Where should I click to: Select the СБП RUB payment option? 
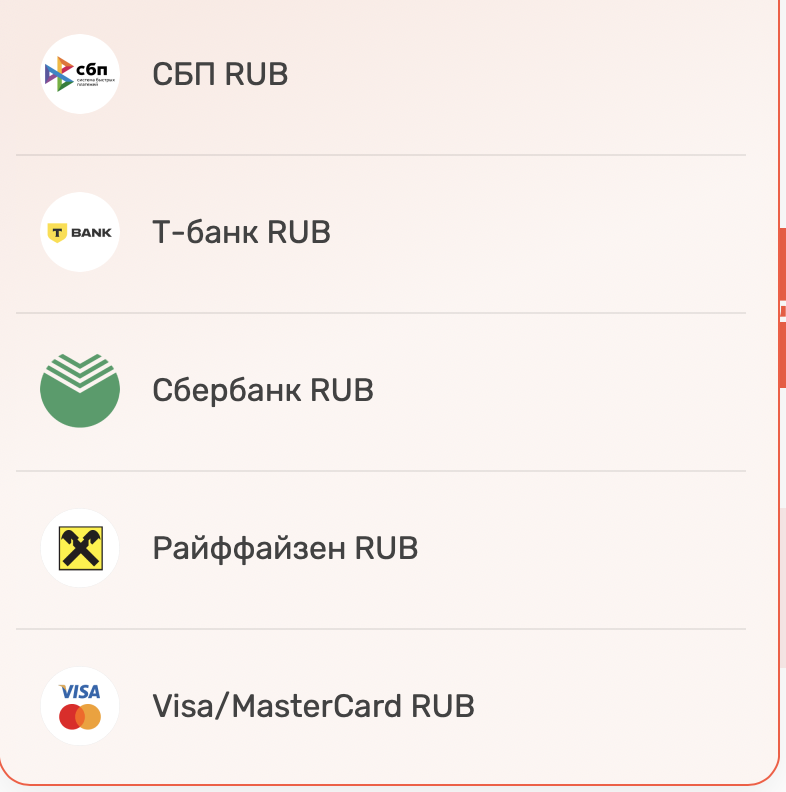220,75
